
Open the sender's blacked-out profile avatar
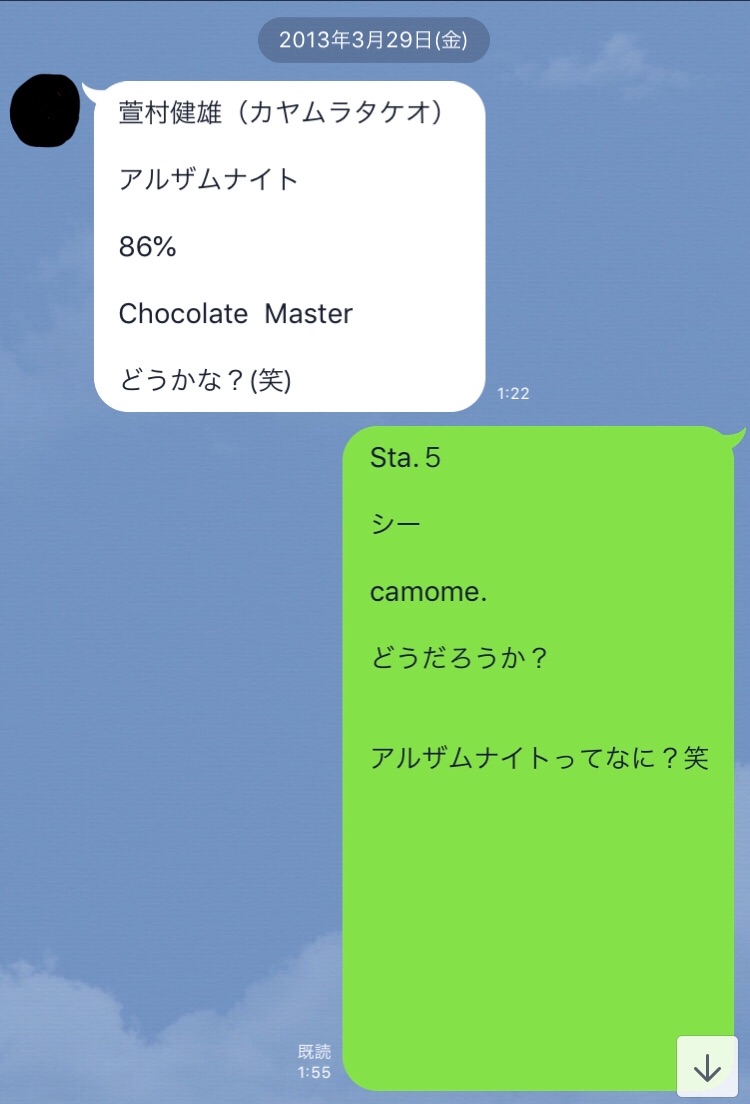[x=45, y=110]
